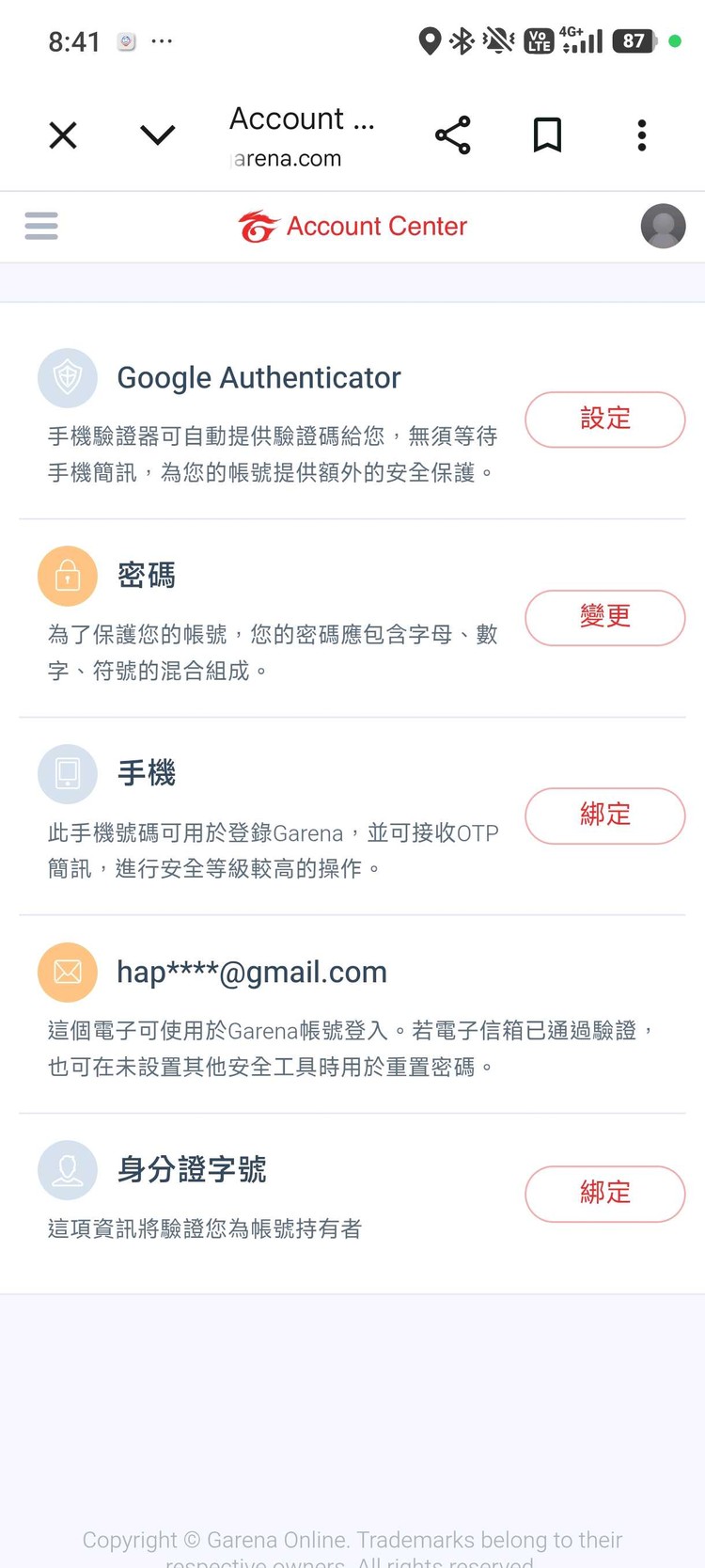This screenshot has height=1568, width=705.
Task: Click the mobile phone icon beside 手機
Action: [67, 774]
